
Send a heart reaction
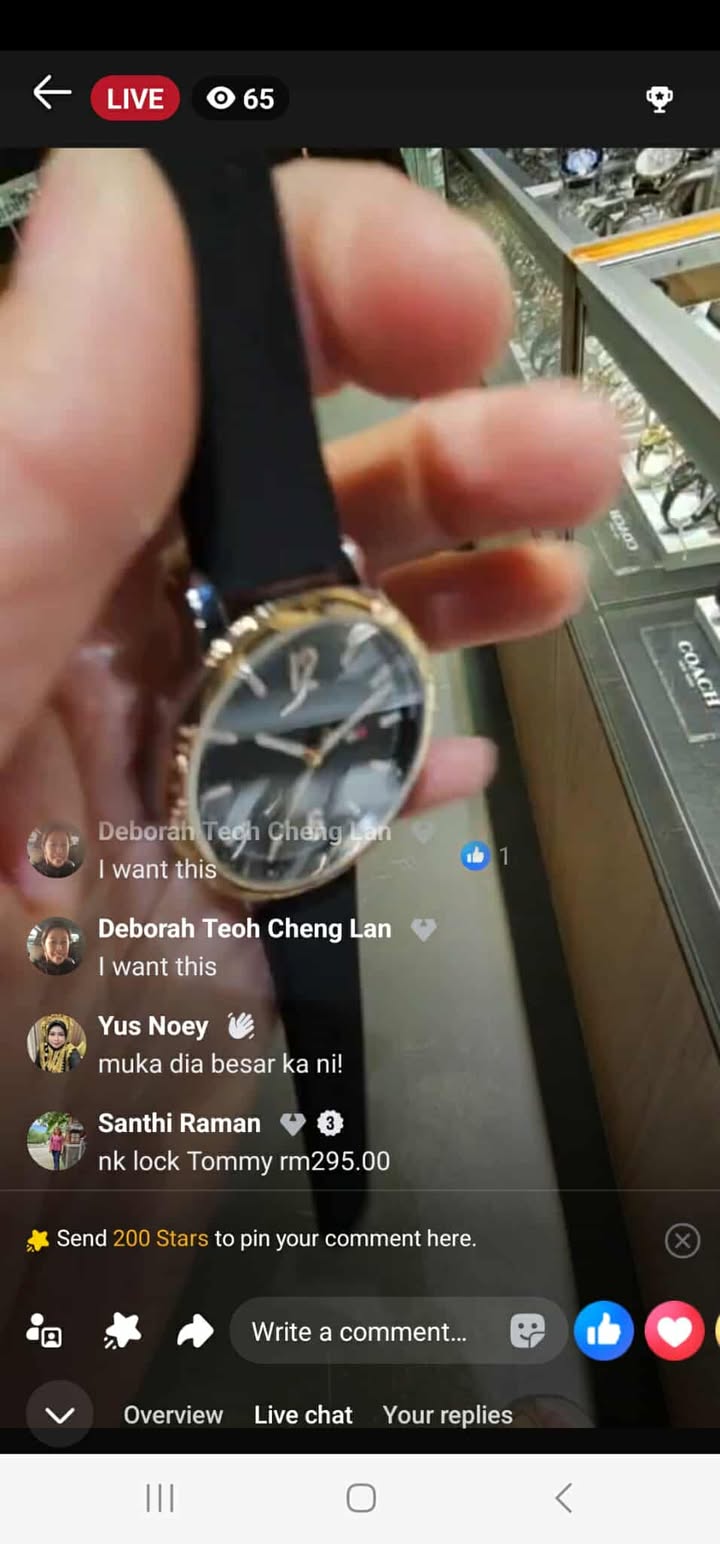pyautogui.click(x=674, y=1331)
